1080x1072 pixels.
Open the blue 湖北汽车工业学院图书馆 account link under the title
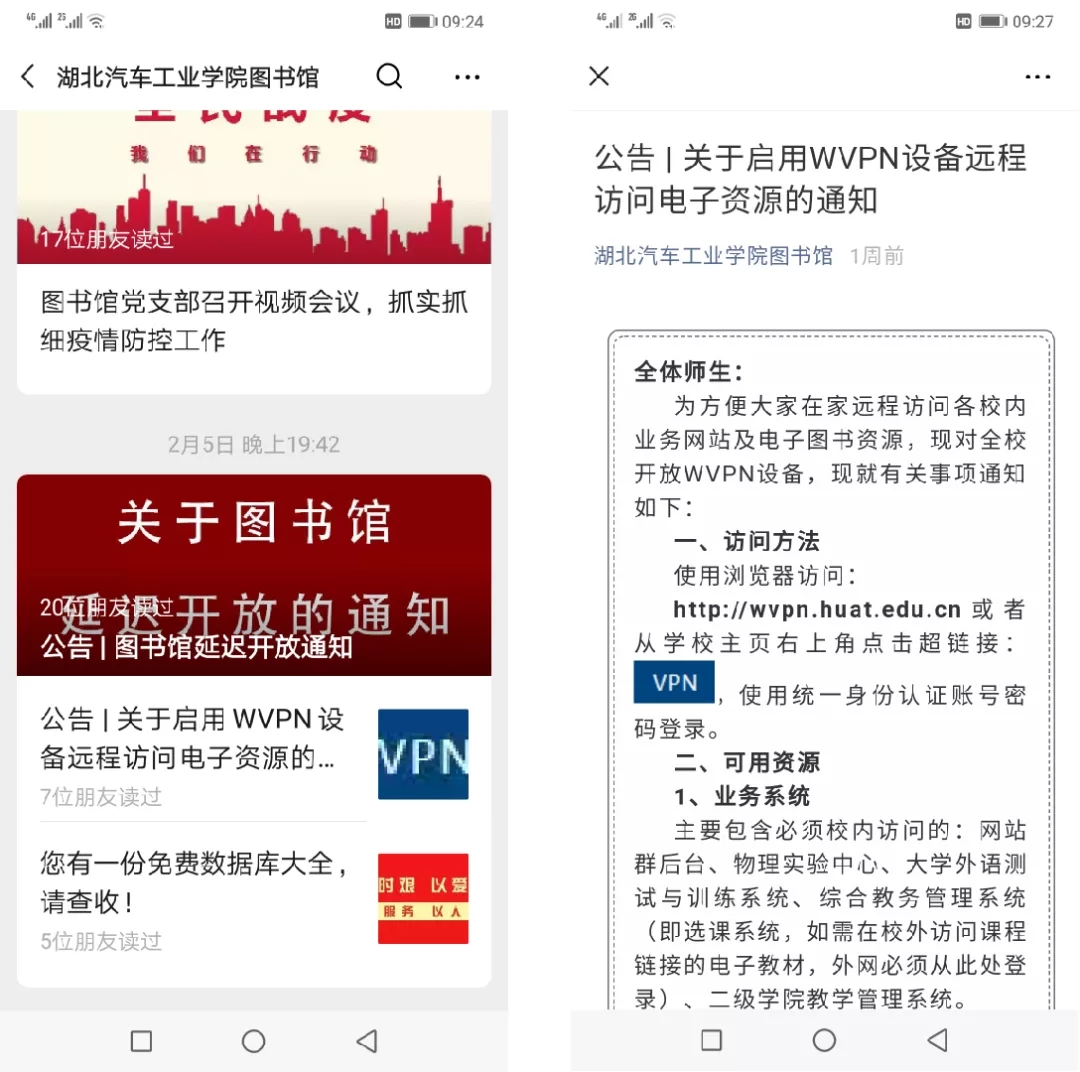click(x=713, y=256)
